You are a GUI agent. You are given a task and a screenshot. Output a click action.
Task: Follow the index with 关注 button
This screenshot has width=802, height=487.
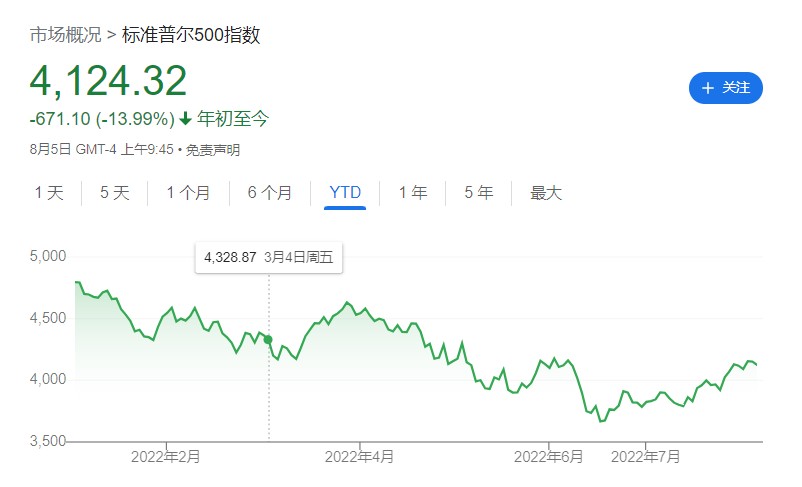(x=726, y=88)
